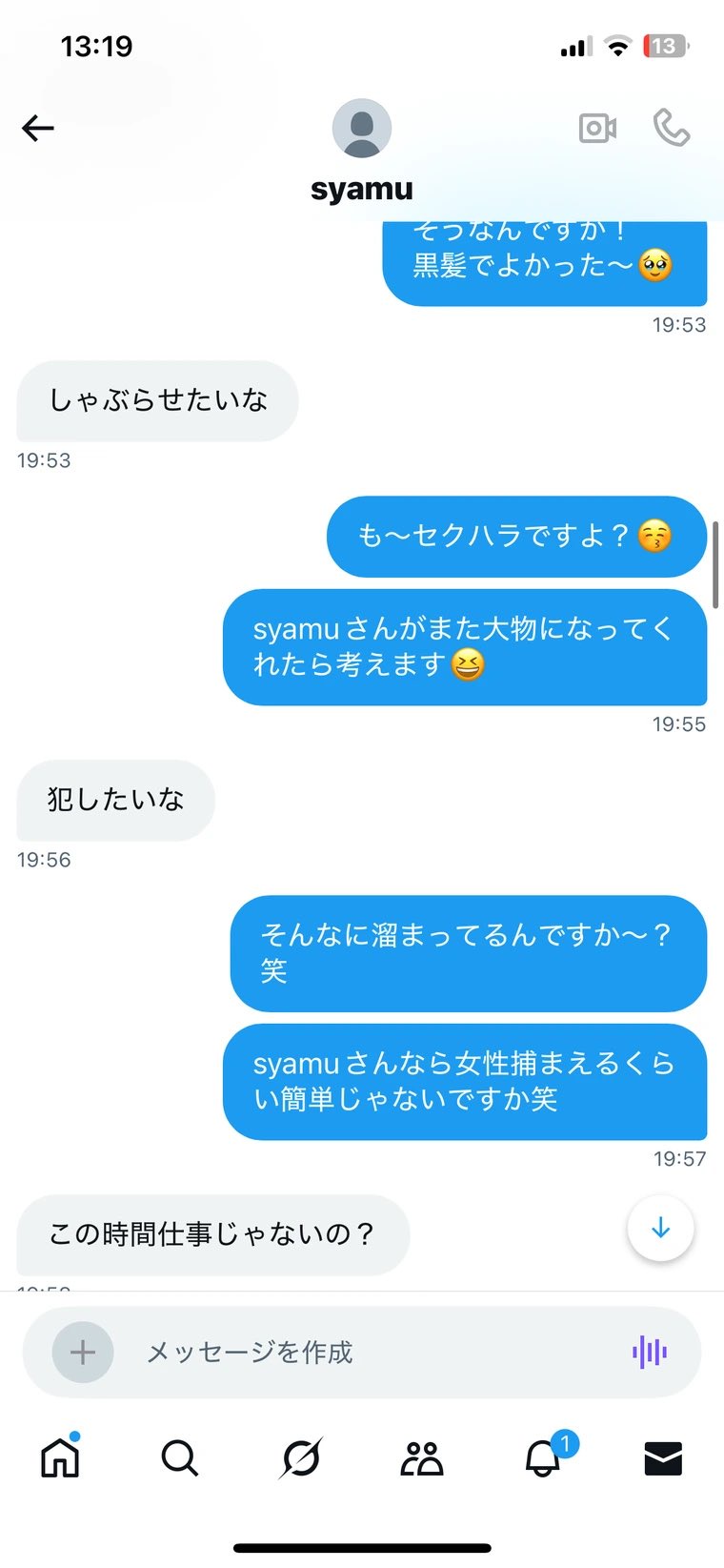The width and height of the screenshot is (724, 1568).
Task: Jump to latest messages with down arrow
Action: click(x=660, y=1228)
